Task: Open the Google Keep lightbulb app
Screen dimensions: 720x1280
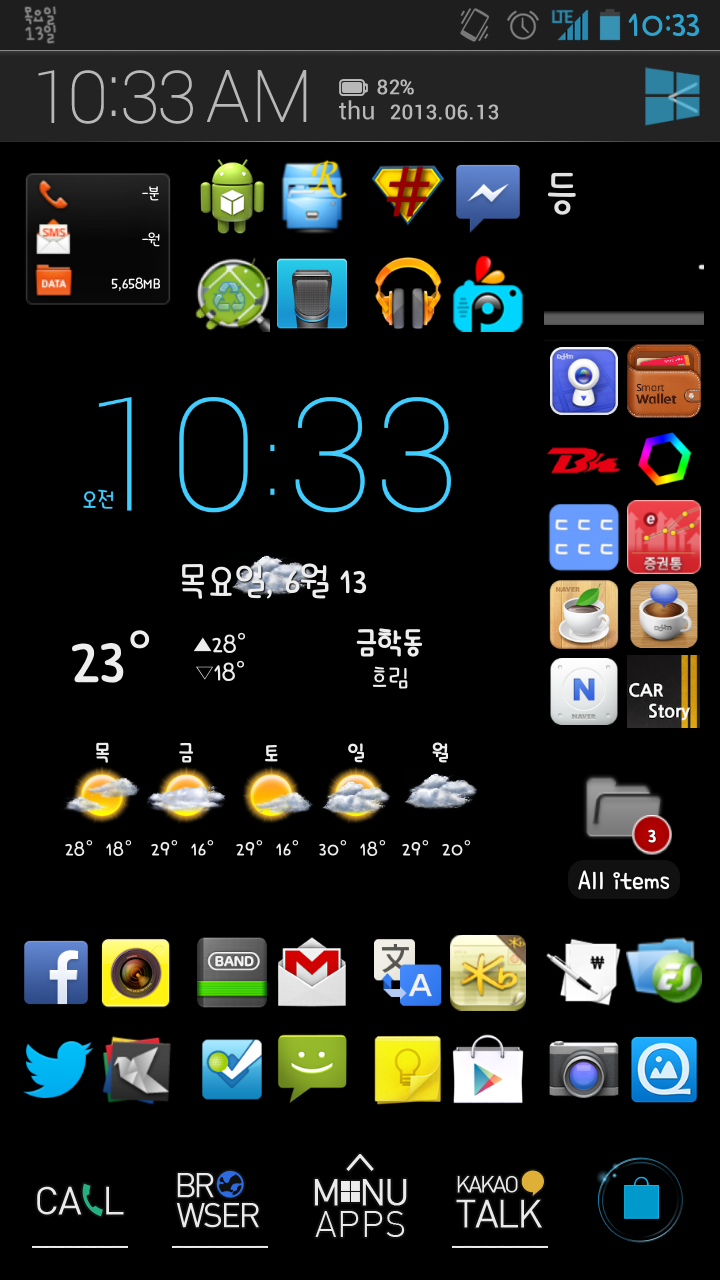Action: tap(406, 1069)
